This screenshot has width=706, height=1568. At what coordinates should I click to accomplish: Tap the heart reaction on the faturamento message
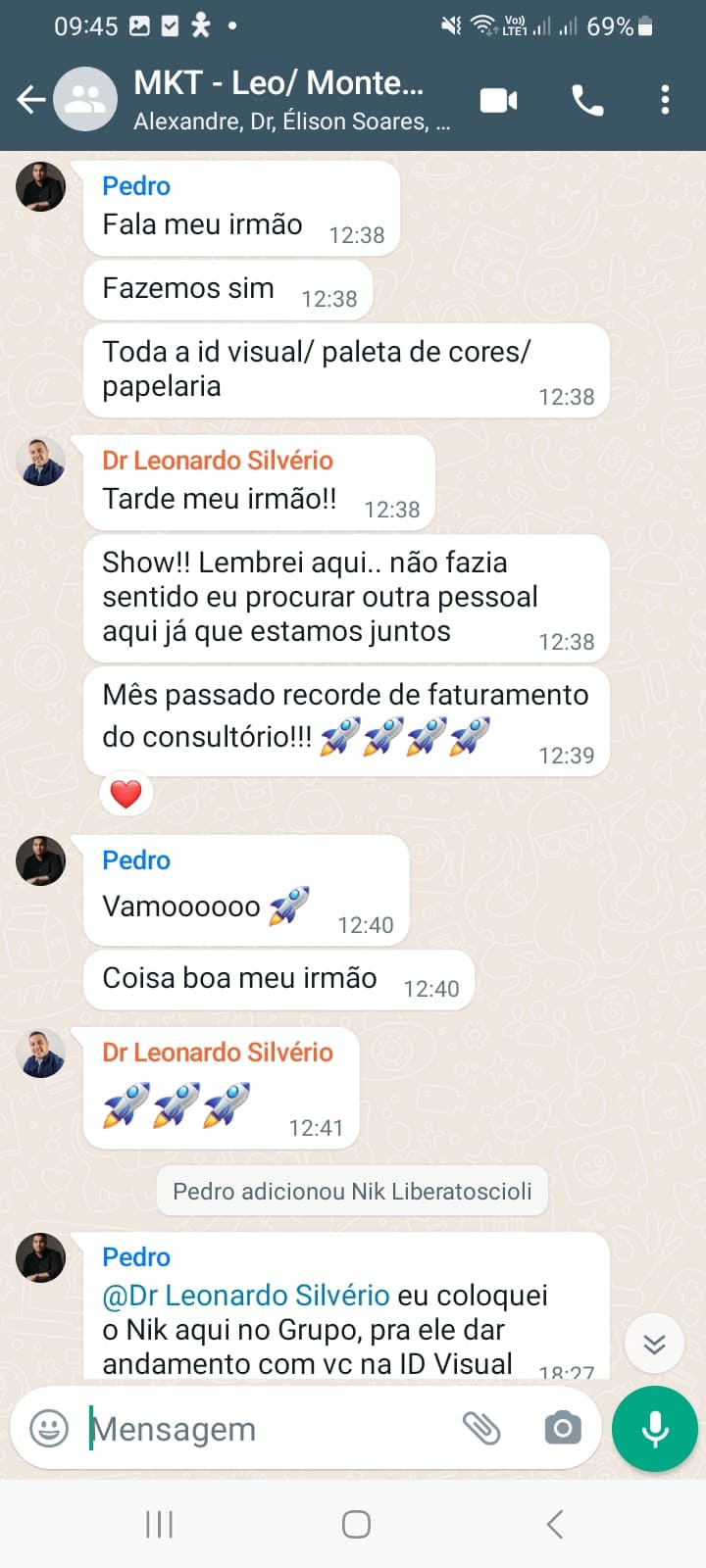[126, 794]
